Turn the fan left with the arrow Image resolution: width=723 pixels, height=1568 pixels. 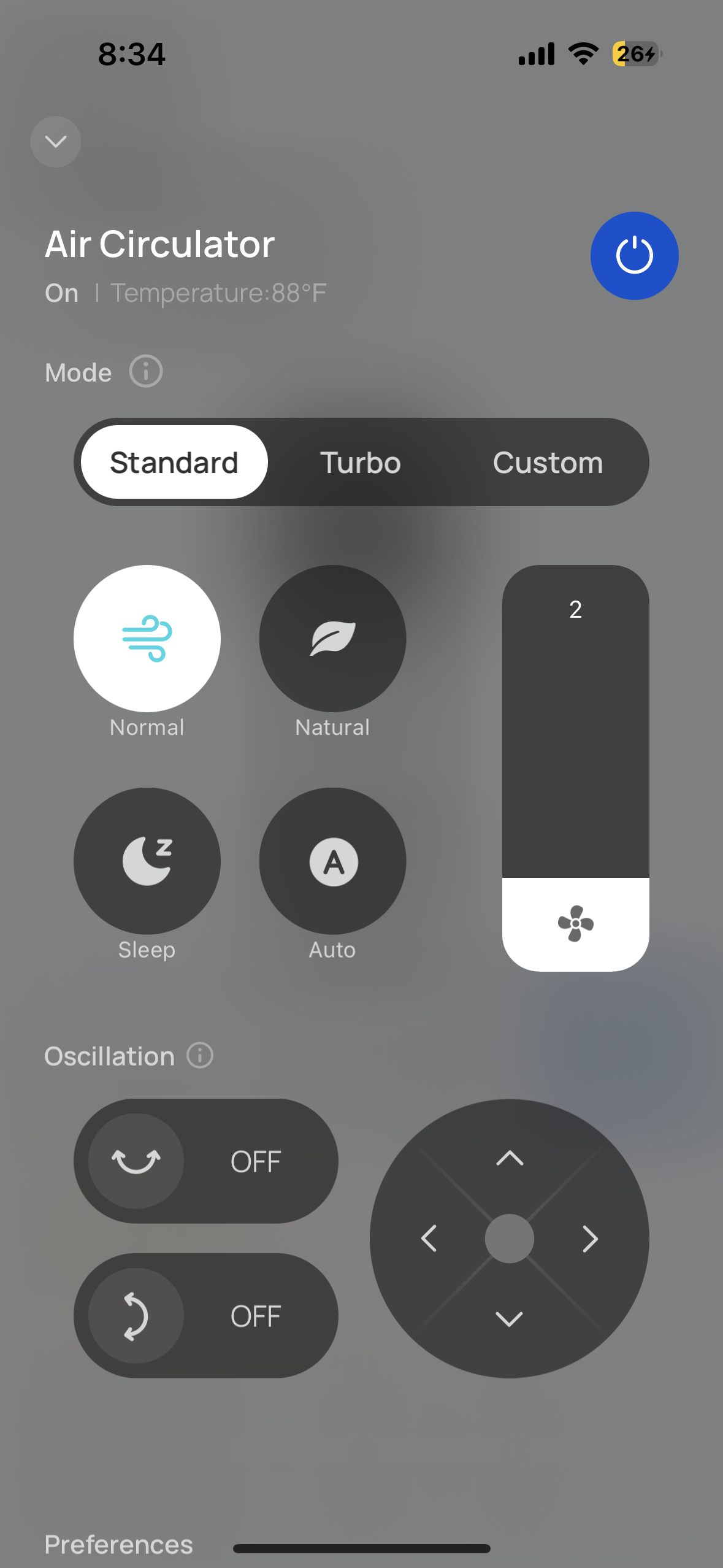coord(429,1239)
